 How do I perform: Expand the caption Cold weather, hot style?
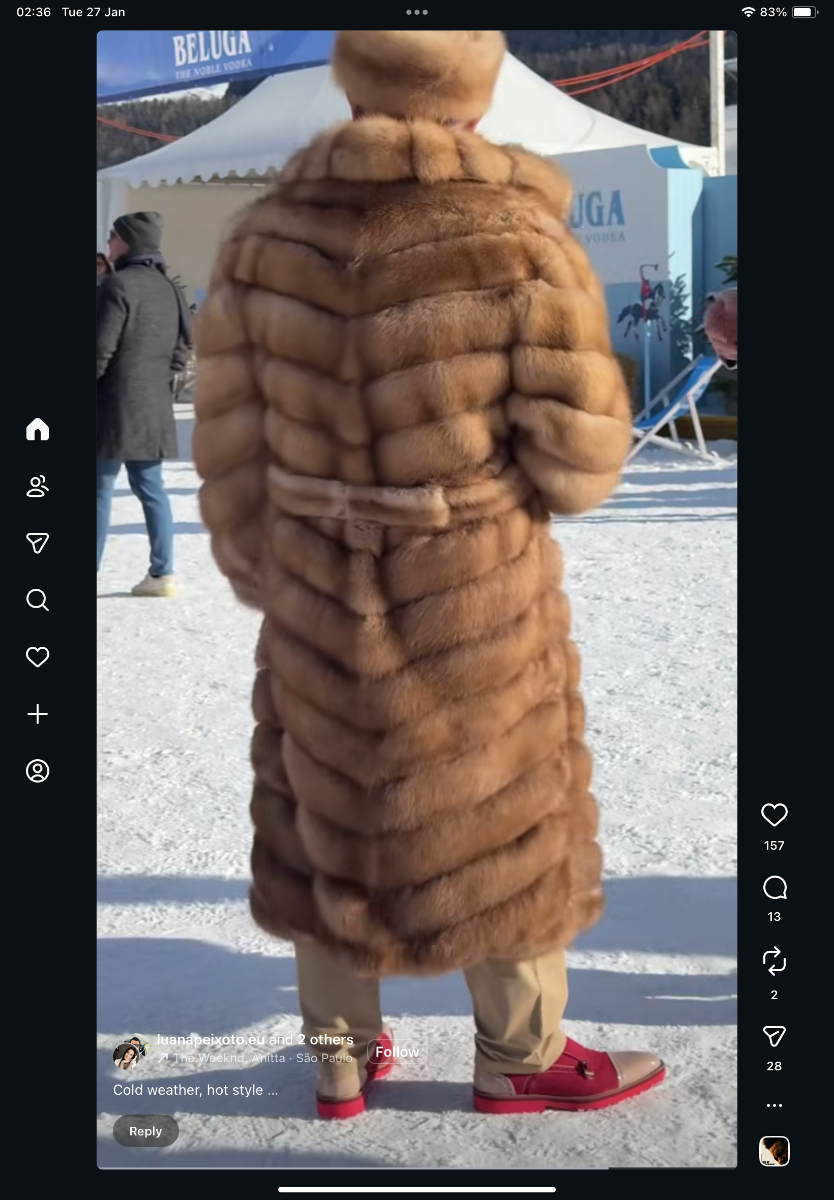coord(195,1090)
